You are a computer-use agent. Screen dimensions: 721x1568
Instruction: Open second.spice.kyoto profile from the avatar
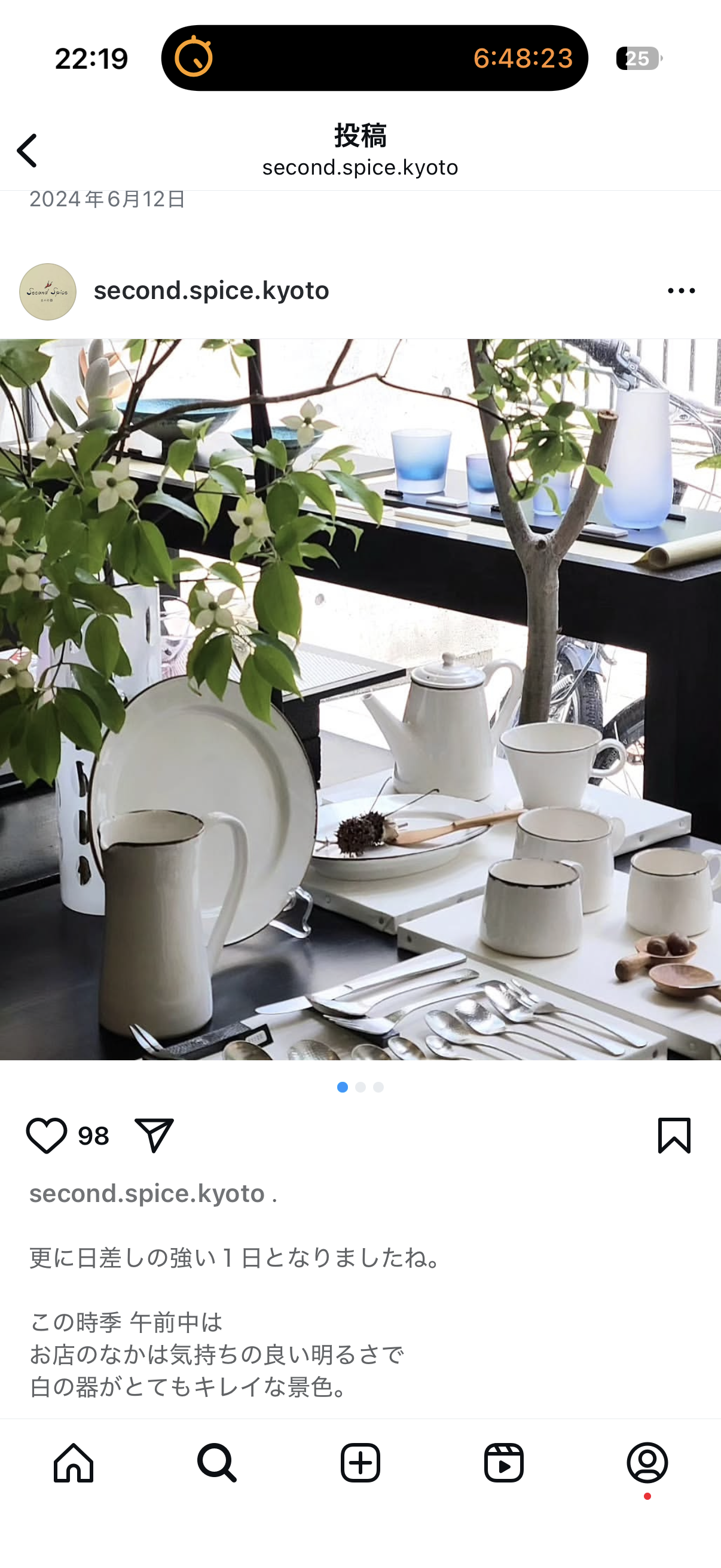tap(47, 292)
